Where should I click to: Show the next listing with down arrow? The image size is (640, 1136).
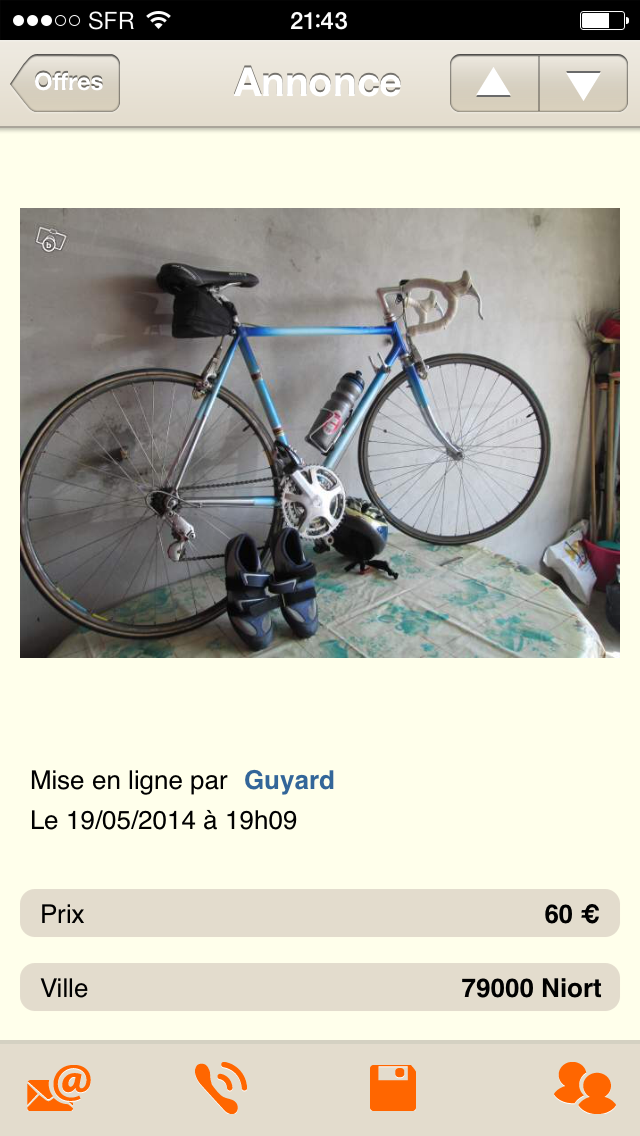coord(583,83)
